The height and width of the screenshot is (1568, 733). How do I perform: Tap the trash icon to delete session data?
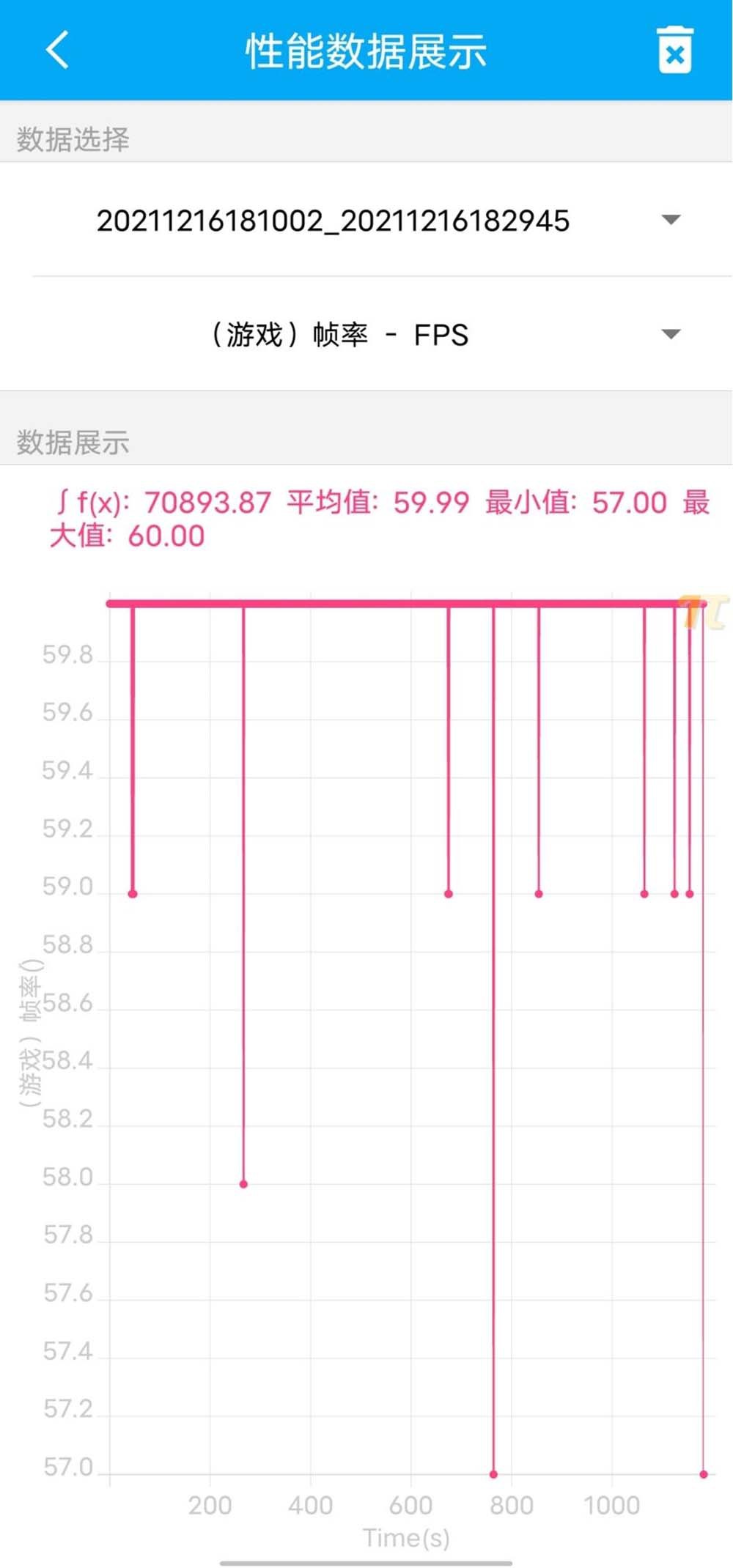(x=674, y=51)
